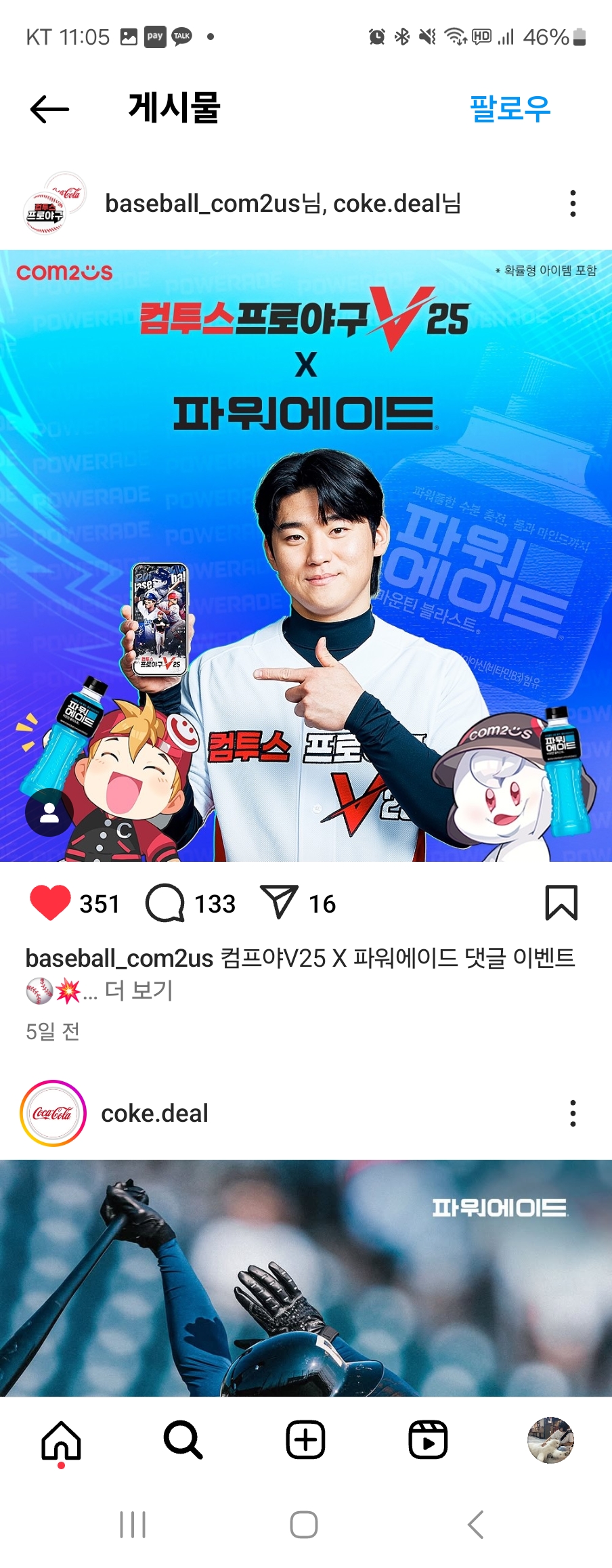Open comments on the baseball_com2us post
This screenshot has height=1568, width=612.
pyautogui.click(x=165, y=903)
